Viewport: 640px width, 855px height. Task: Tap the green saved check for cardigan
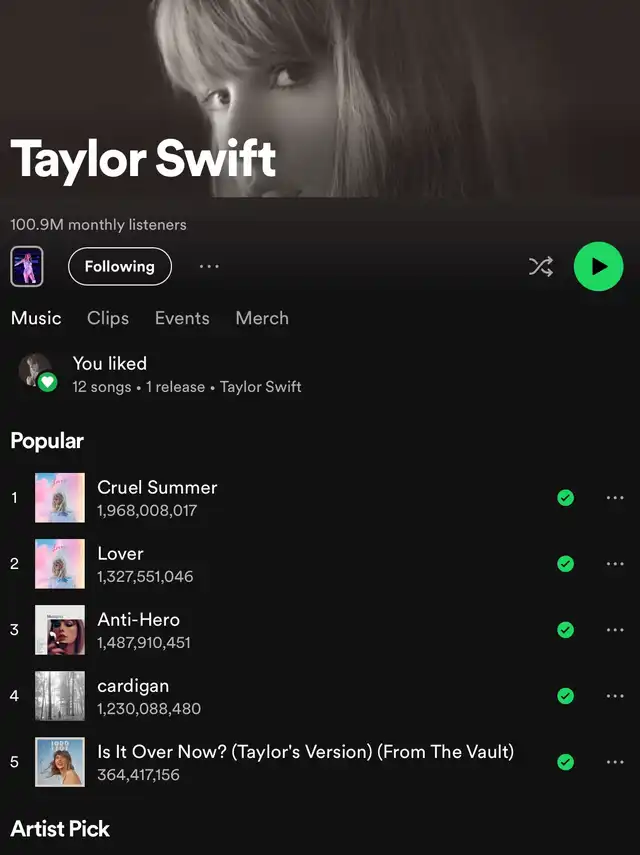click(x=566, y=696)
